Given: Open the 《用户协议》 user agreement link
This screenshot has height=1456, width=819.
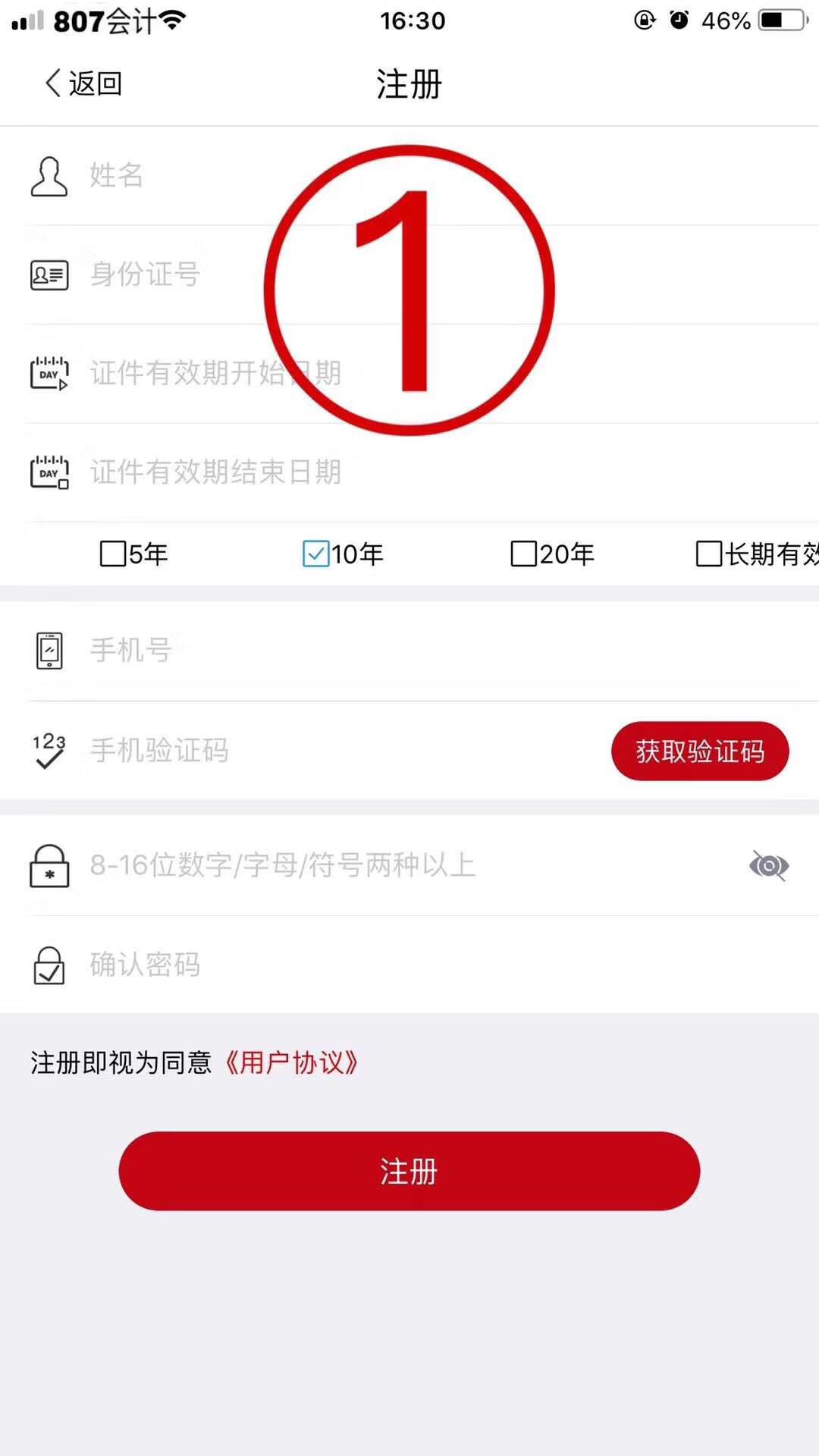Looking at the screenshot, I should pos(291,1063).
